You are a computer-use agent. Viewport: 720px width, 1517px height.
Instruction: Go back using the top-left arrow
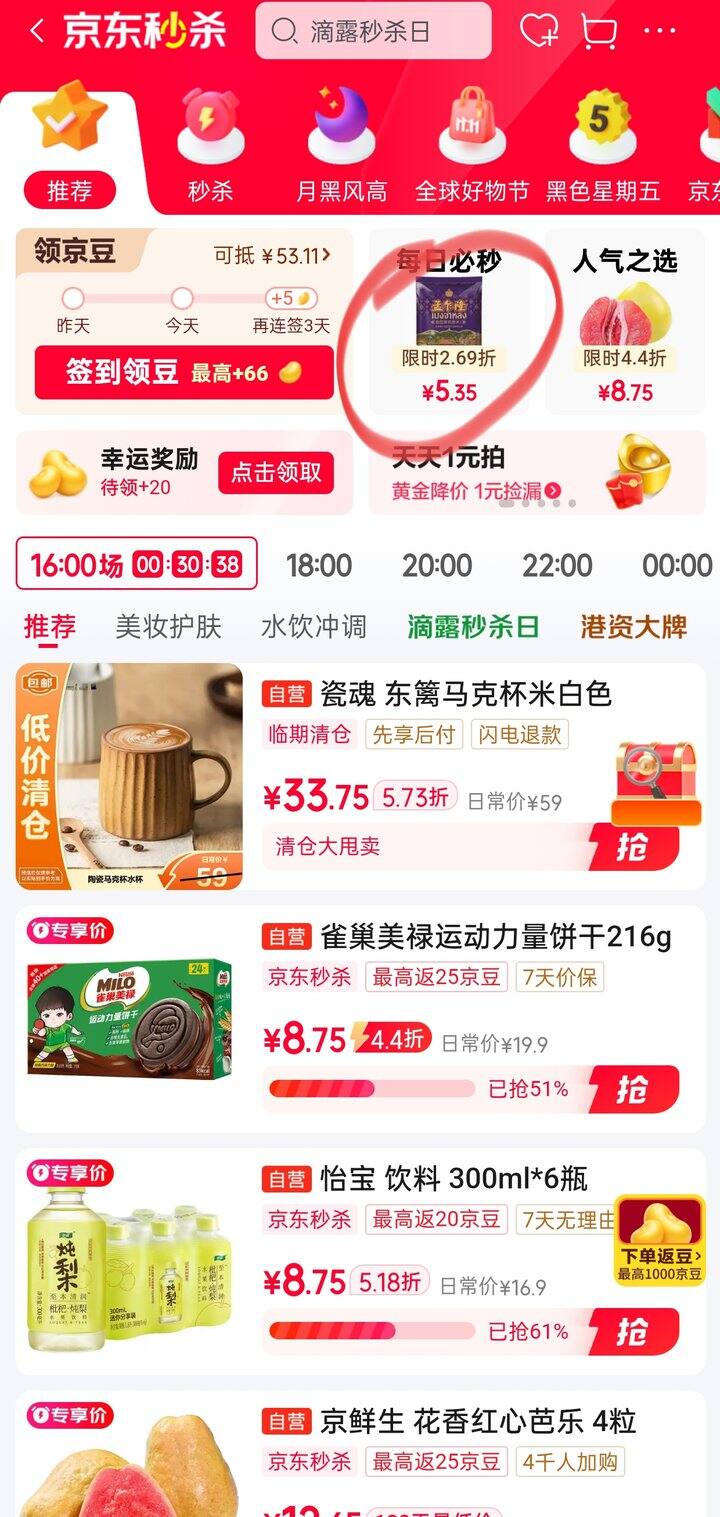[x=37, y=32]
